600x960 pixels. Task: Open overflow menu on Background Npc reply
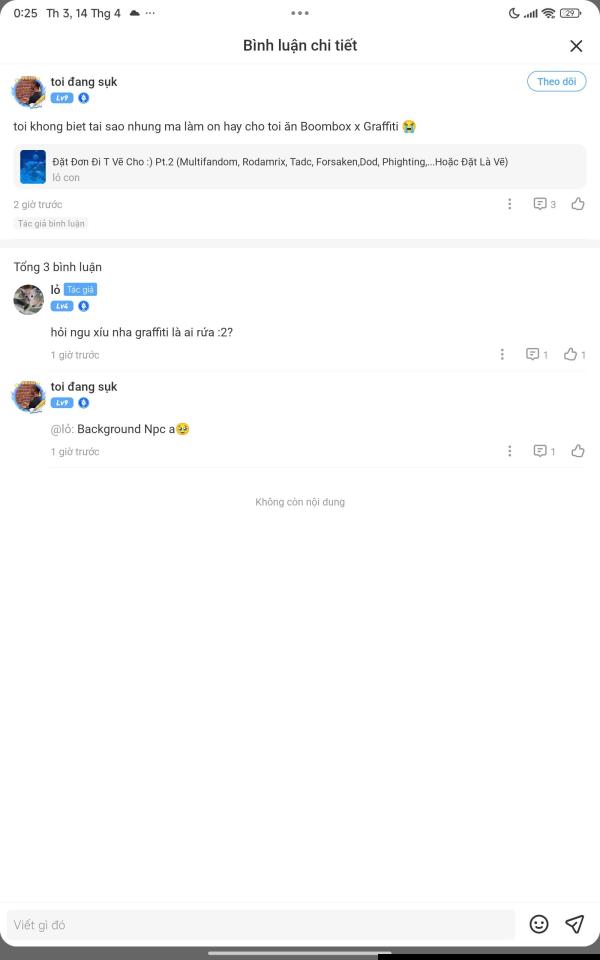509,451
